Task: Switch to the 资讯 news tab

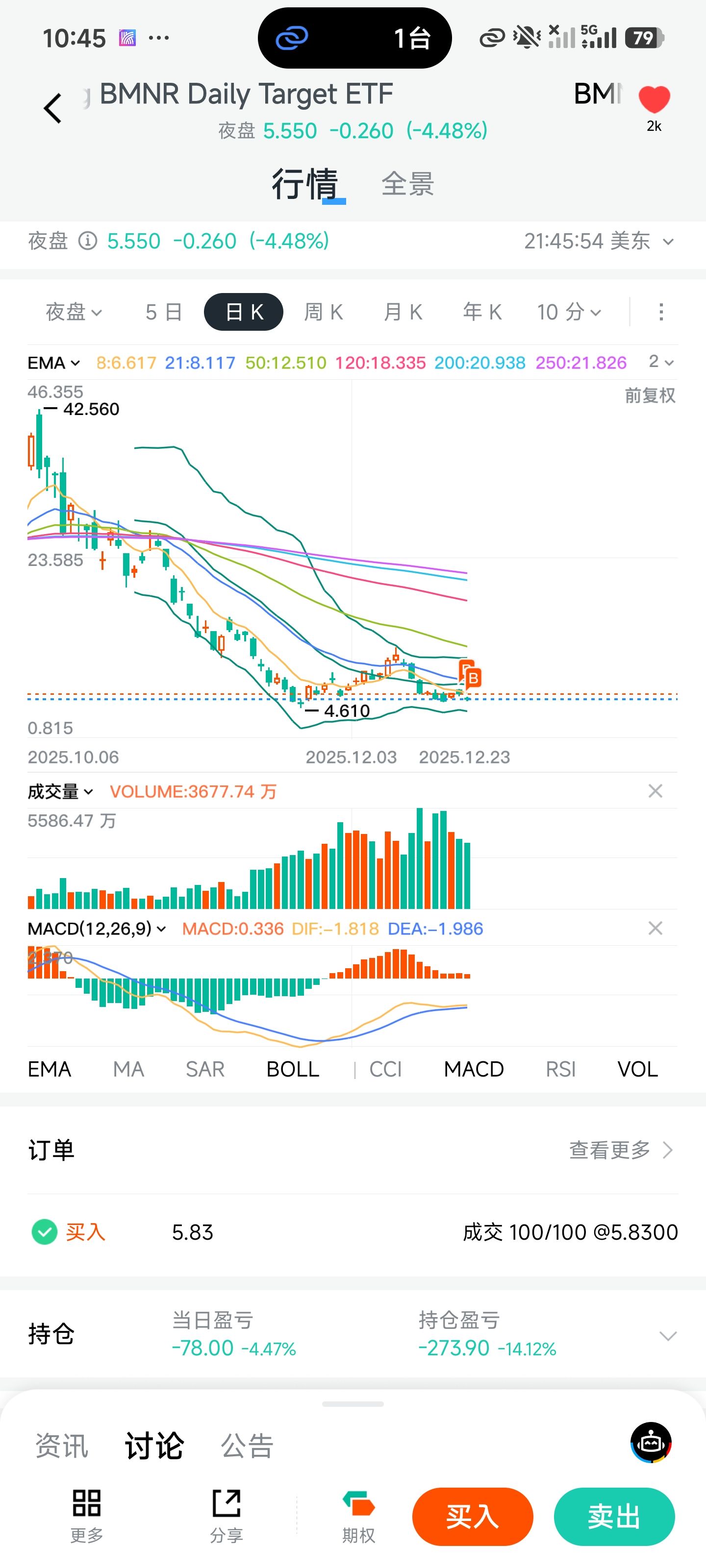Action: 61,1445
